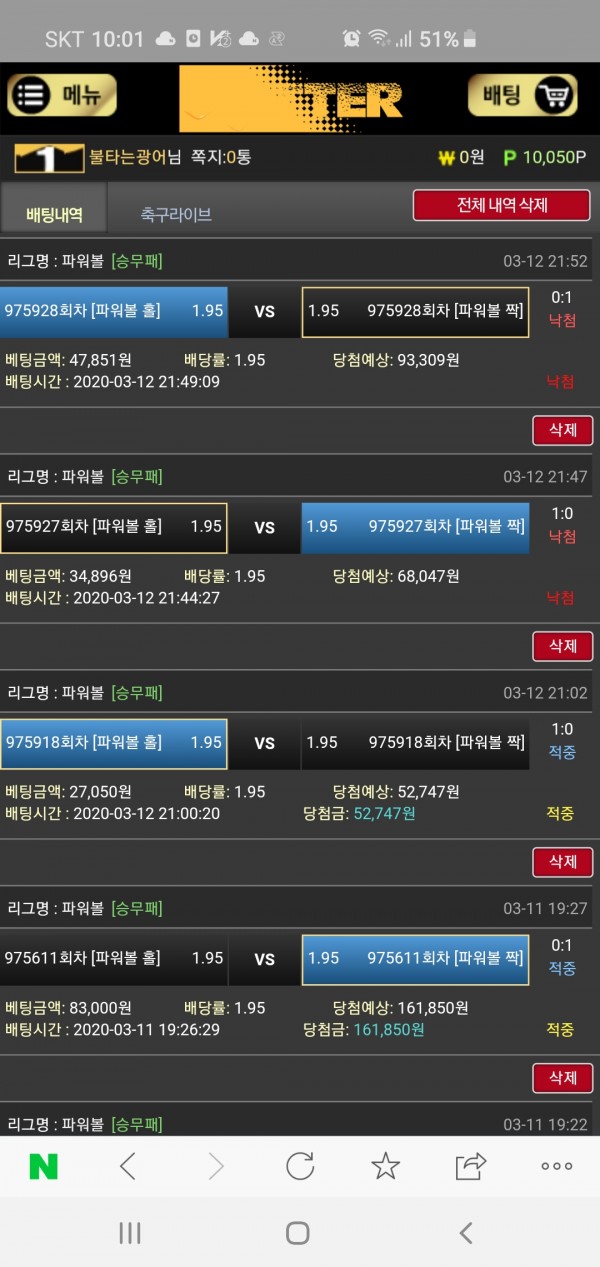Share this page from browser toolbar
The image size is (600, 1267).
tap(470, 1166)
